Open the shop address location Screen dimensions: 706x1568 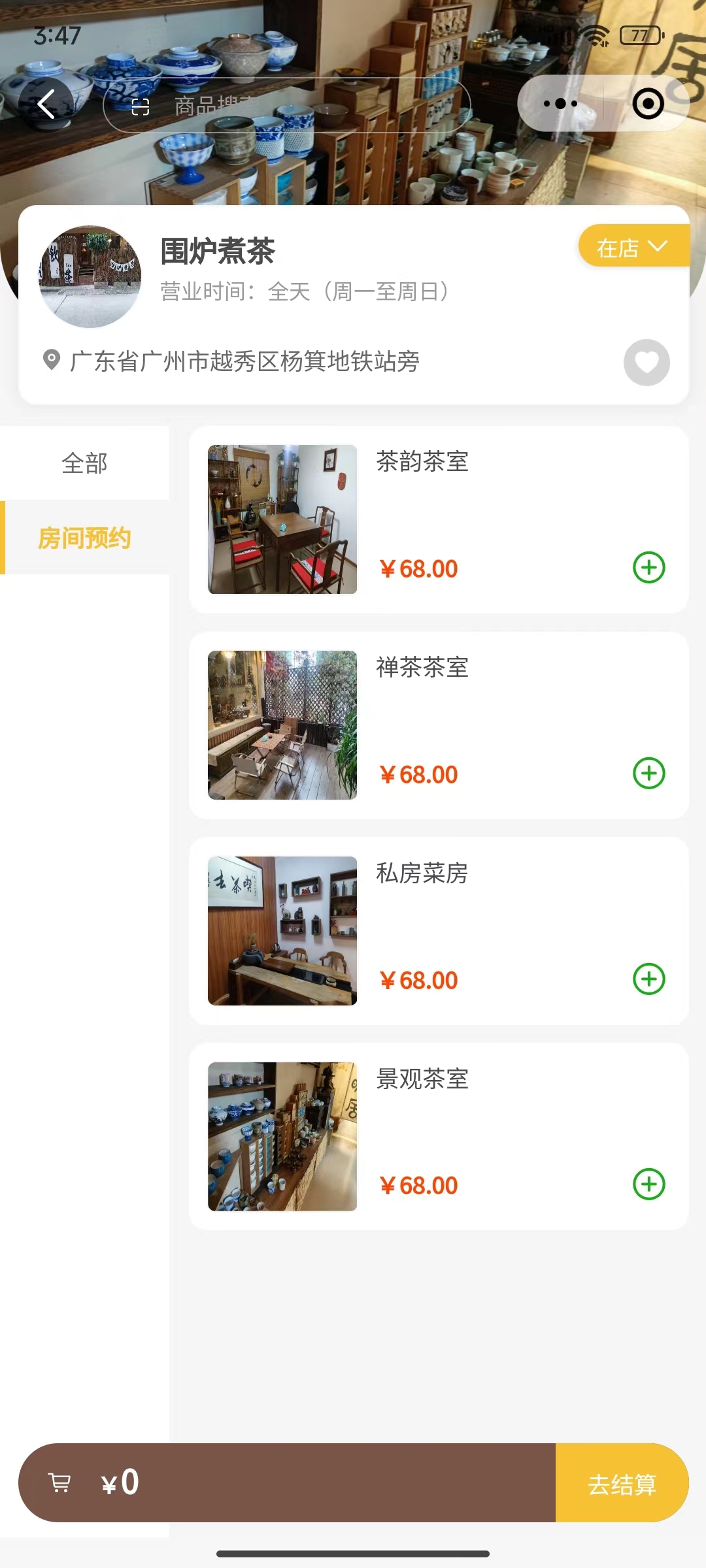tap(243, 361)
